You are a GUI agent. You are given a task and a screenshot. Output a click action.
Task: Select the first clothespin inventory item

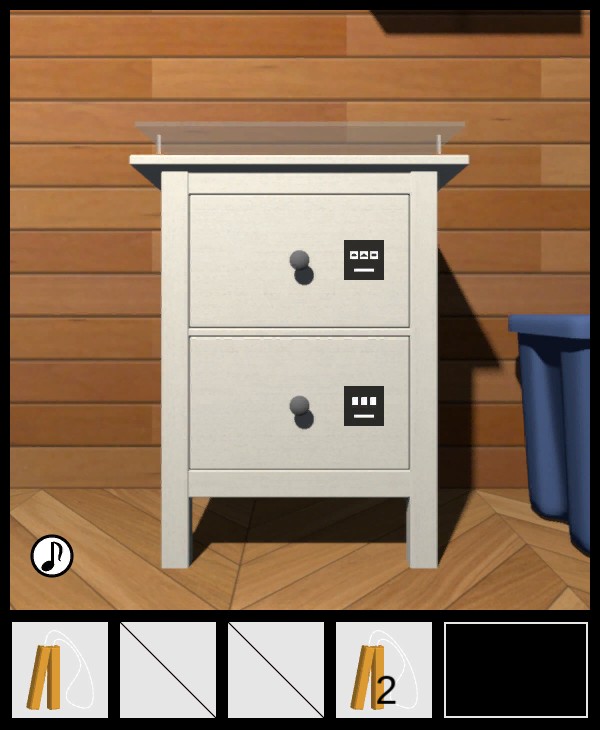(x=60, y=670)
